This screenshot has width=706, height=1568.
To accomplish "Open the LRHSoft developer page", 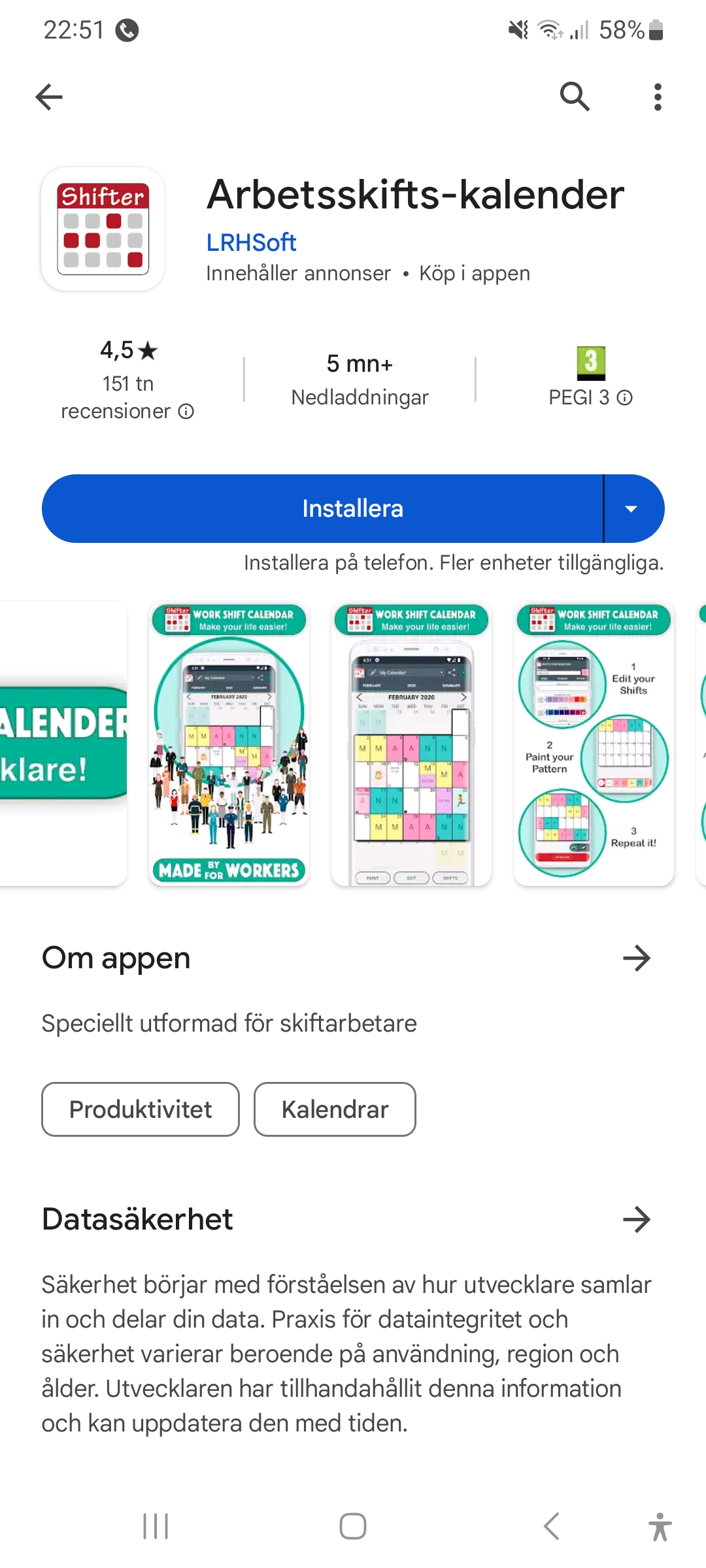I will click(x=251, y=242).
